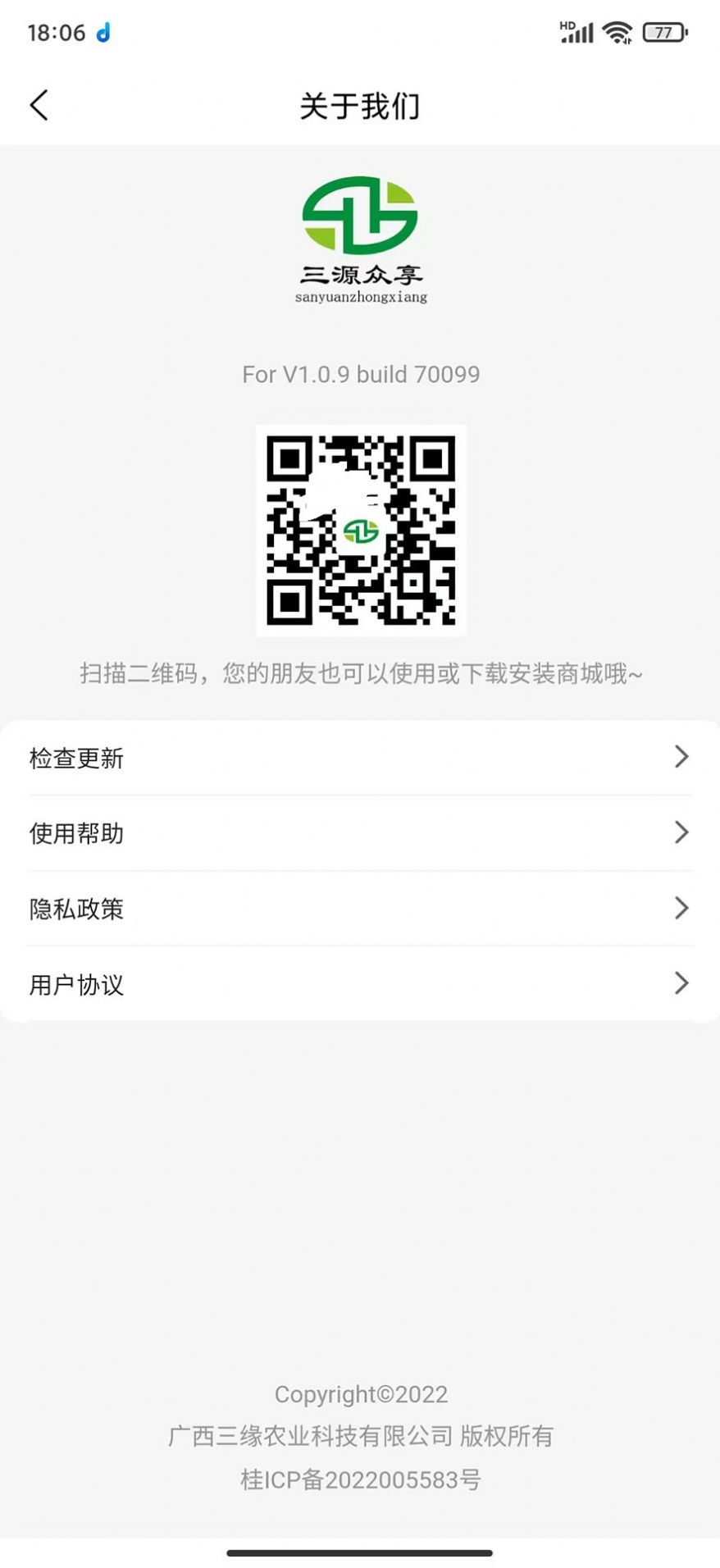This screenshot has width=720, height=1568.
Task: Select the 使用帮助 menu entry
Action: tap(75, 833)
